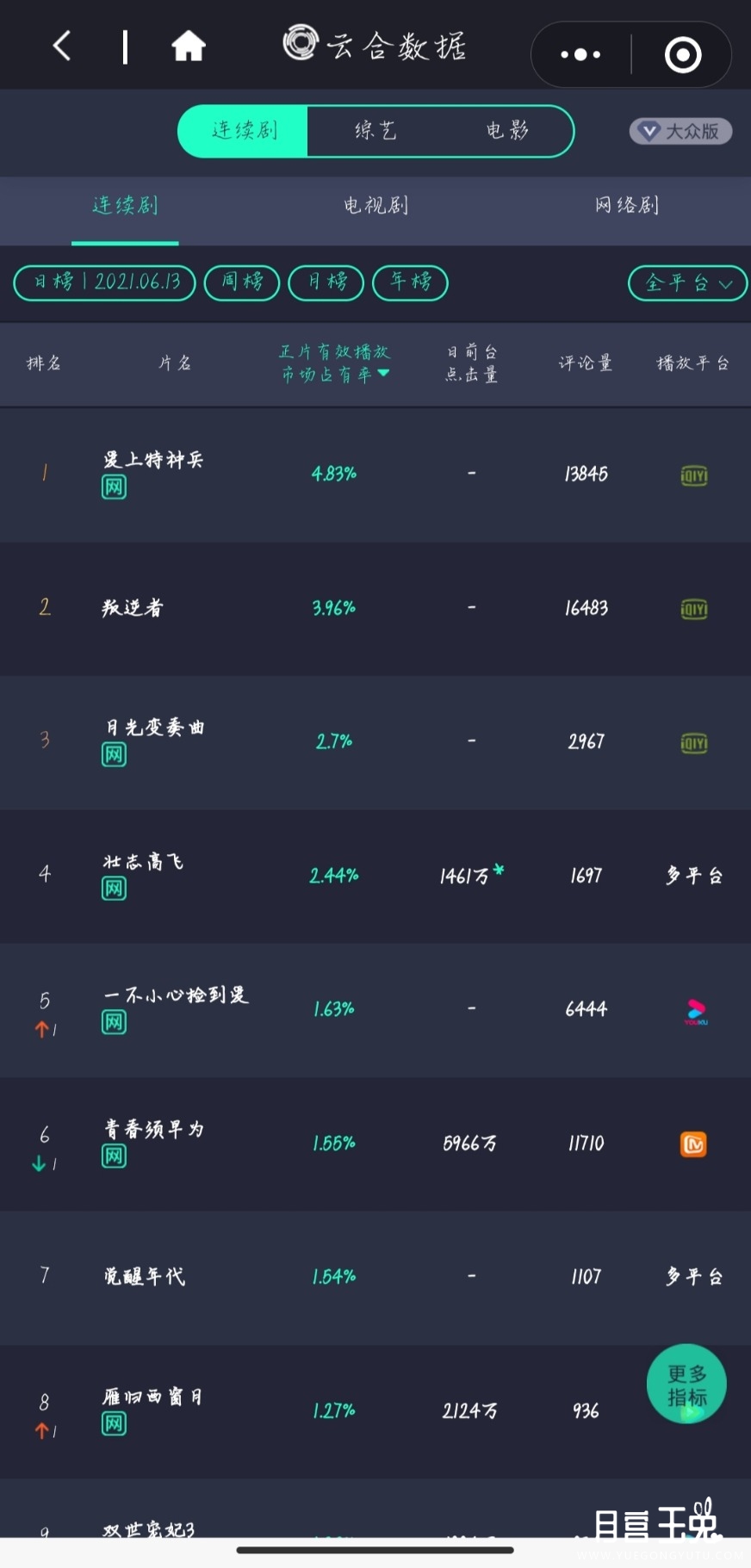
Task: Return to the mini program home
Action: click(x=188, y=46)
